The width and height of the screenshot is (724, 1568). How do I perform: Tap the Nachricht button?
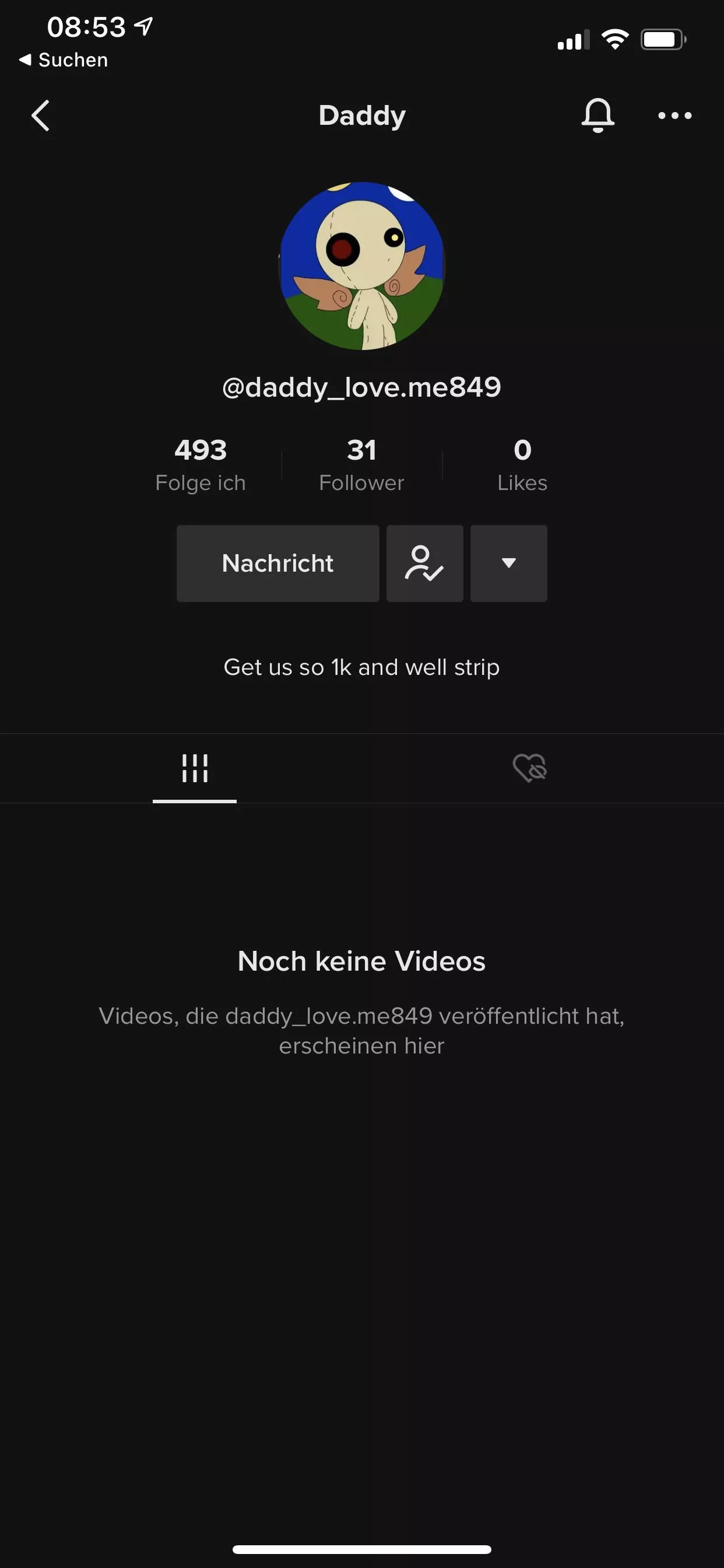pos(277,563)
